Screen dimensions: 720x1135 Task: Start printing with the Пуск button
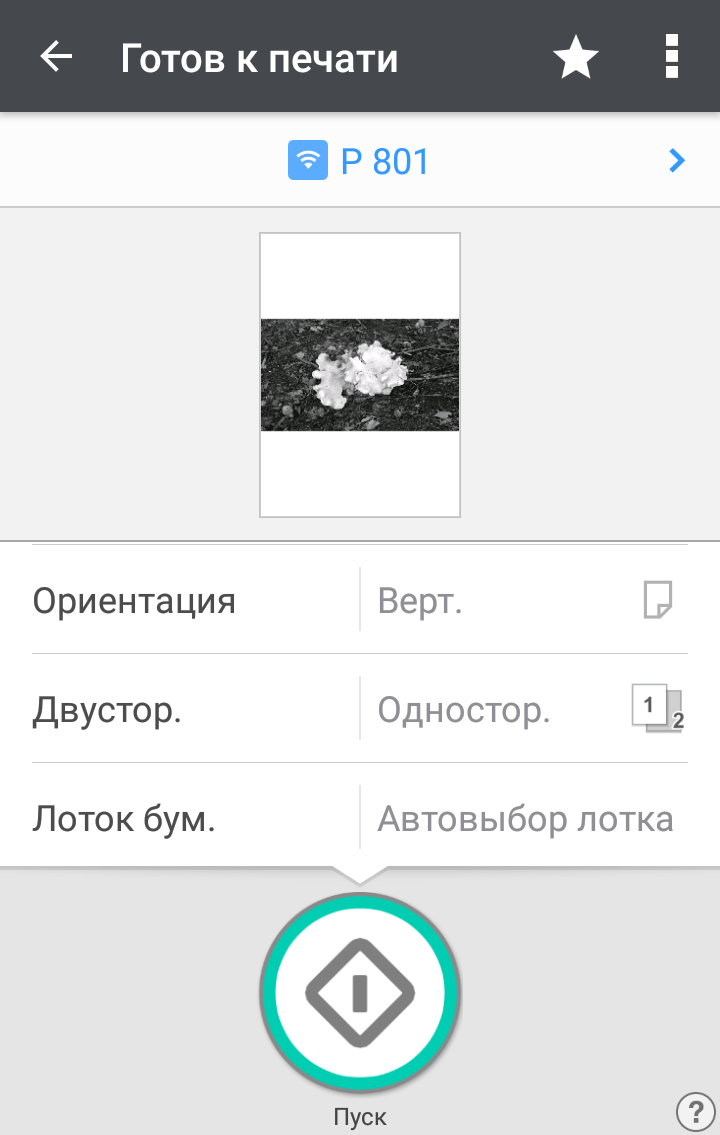pos(360,992)
